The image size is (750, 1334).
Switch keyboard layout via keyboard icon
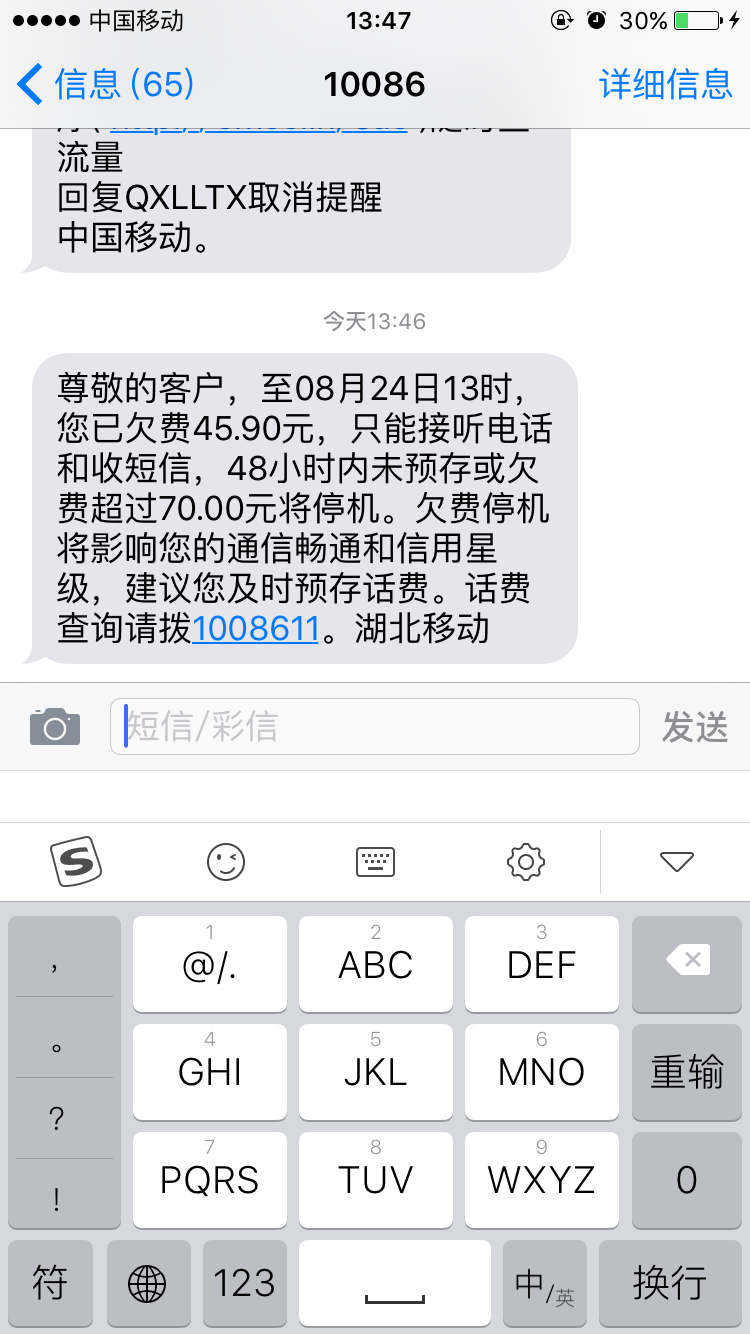coord(376,860)
